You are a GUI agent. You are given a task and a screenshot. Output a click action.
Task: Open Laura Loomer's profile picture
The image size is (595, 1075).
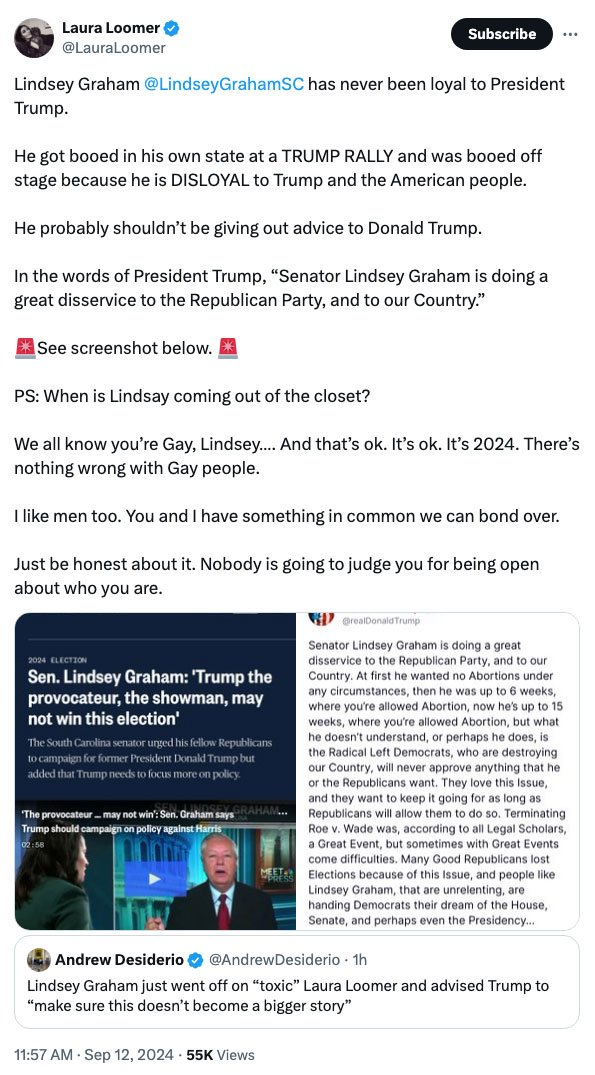point(34,38)
